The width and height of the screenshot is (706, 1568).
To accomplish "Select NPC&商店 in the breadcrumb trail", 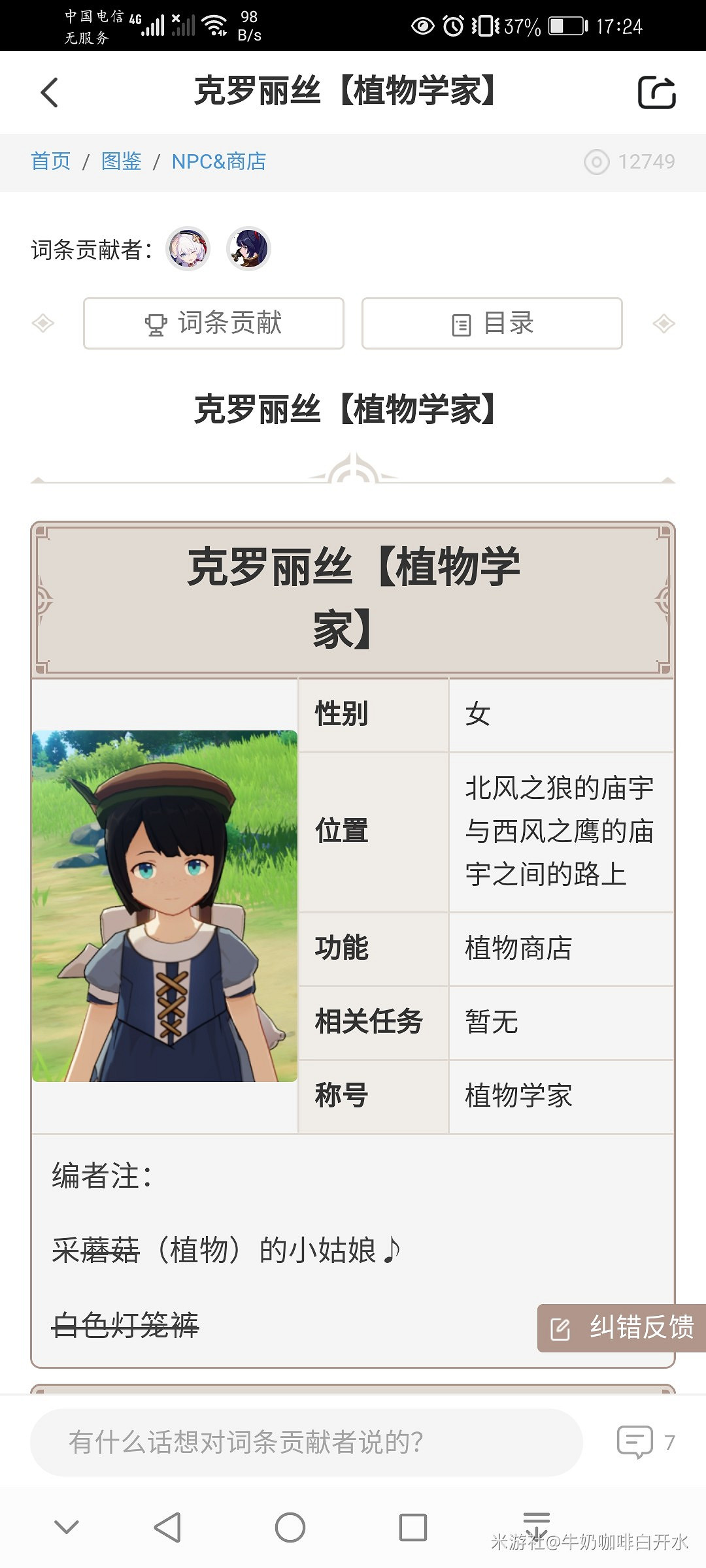I will pyautogui.click(x=219, y=161).
